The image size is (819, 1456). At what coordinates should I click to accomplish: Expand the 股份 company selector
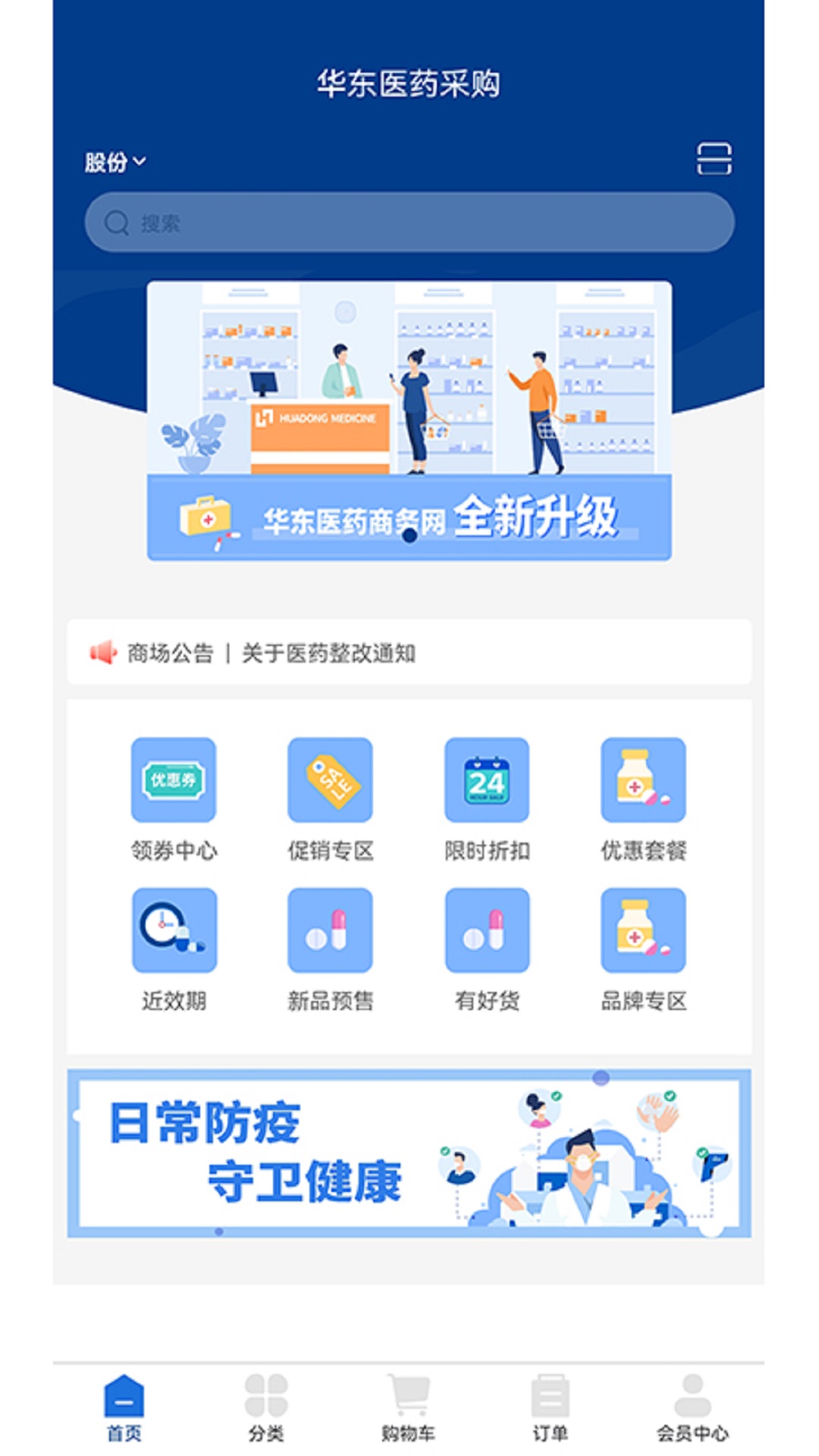click(114, 161)
